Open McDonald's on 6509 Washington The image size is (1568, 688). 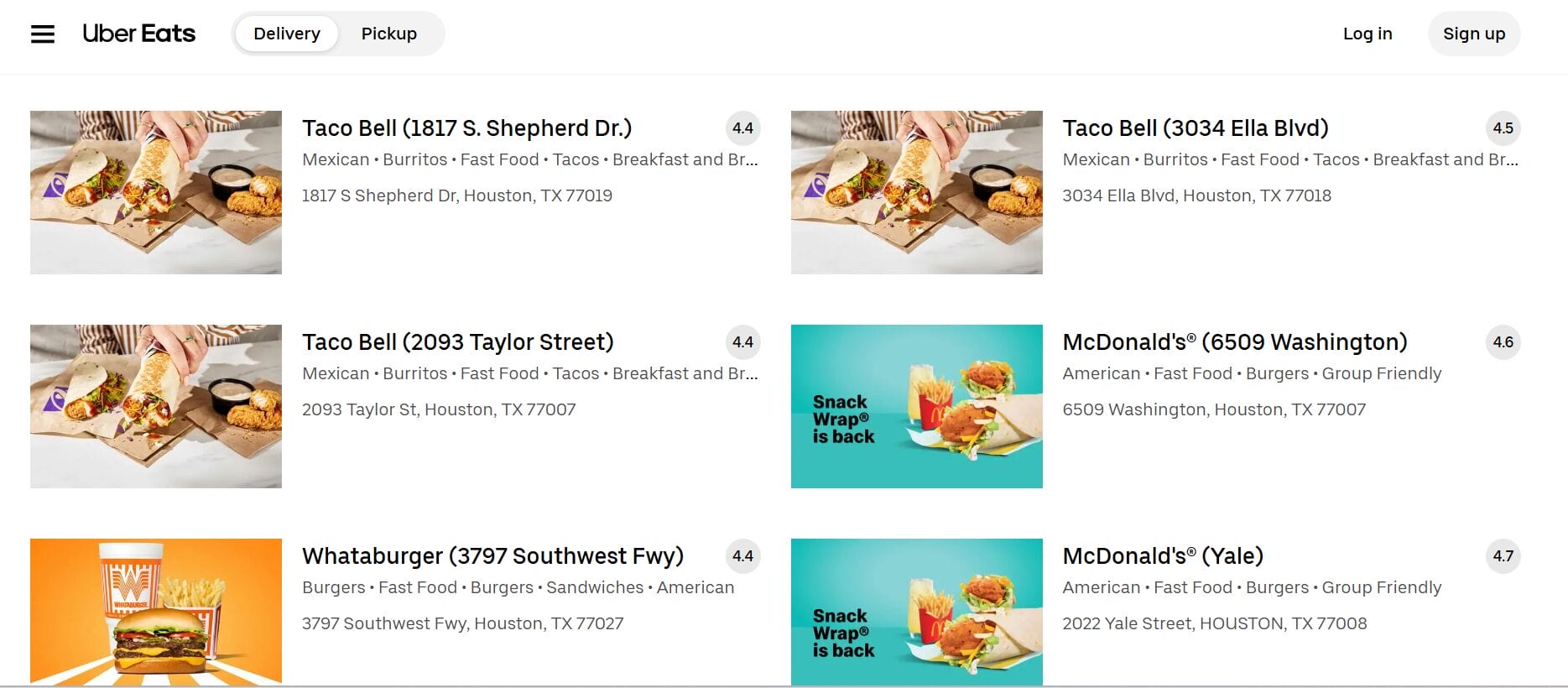(x=1234, y=342)
